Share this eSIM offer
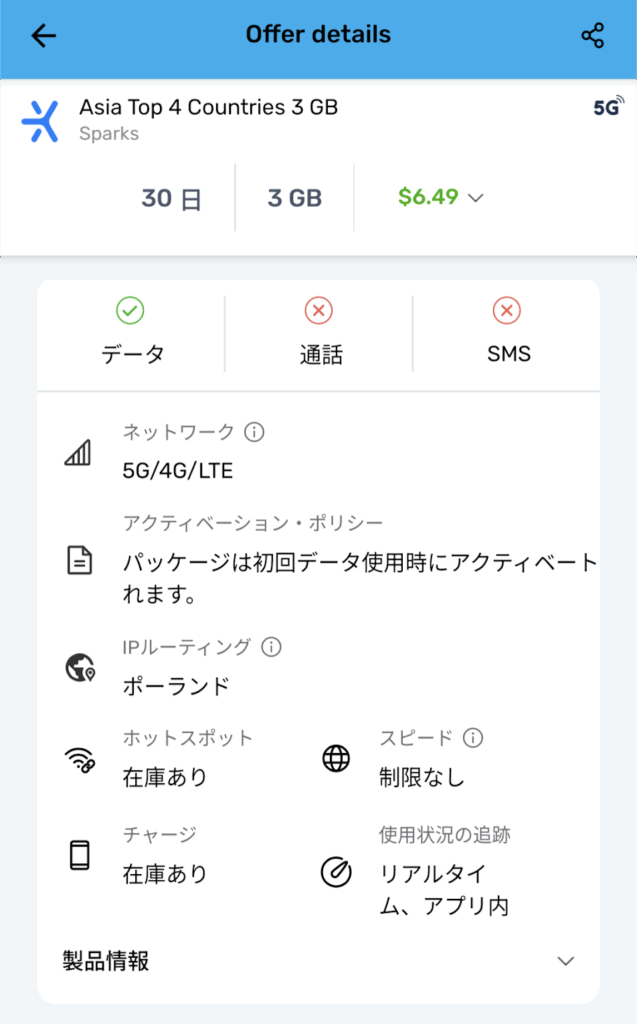Screen dimensions: 637x1024 coord(592,36)
